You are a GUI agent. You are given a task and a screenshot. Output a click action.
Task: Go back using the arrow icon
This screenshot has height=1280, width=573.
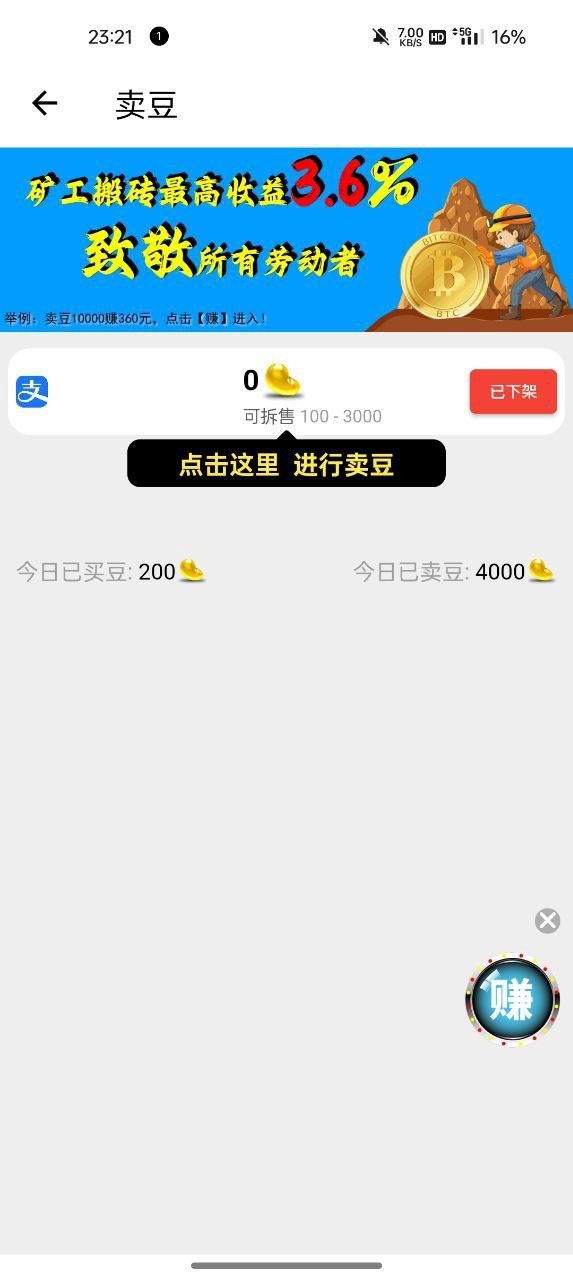click(44, 103)
